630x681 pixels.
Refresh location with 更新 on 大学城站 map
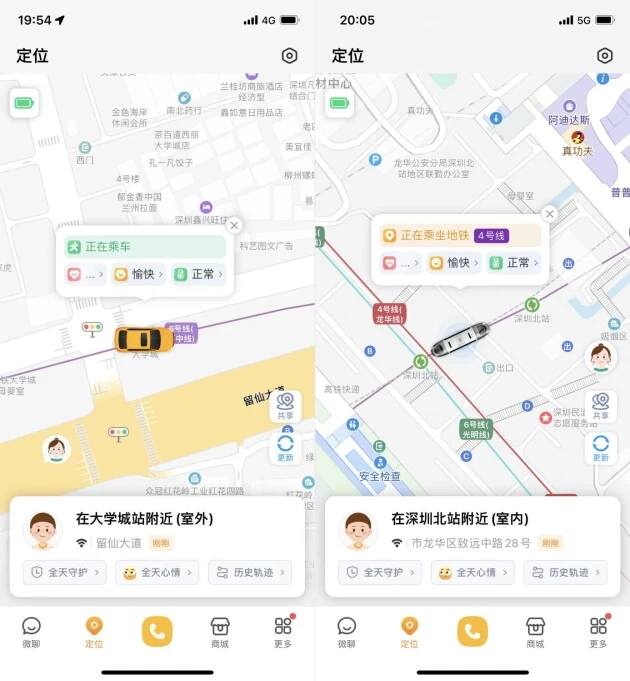(x=285, y=448)
